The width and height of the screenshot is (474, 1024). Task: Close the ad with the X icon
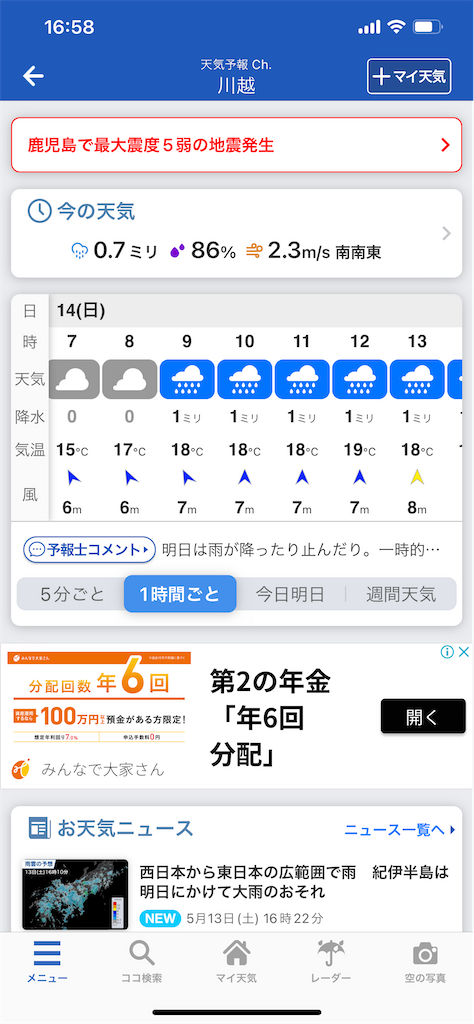[x=464, y=652]
